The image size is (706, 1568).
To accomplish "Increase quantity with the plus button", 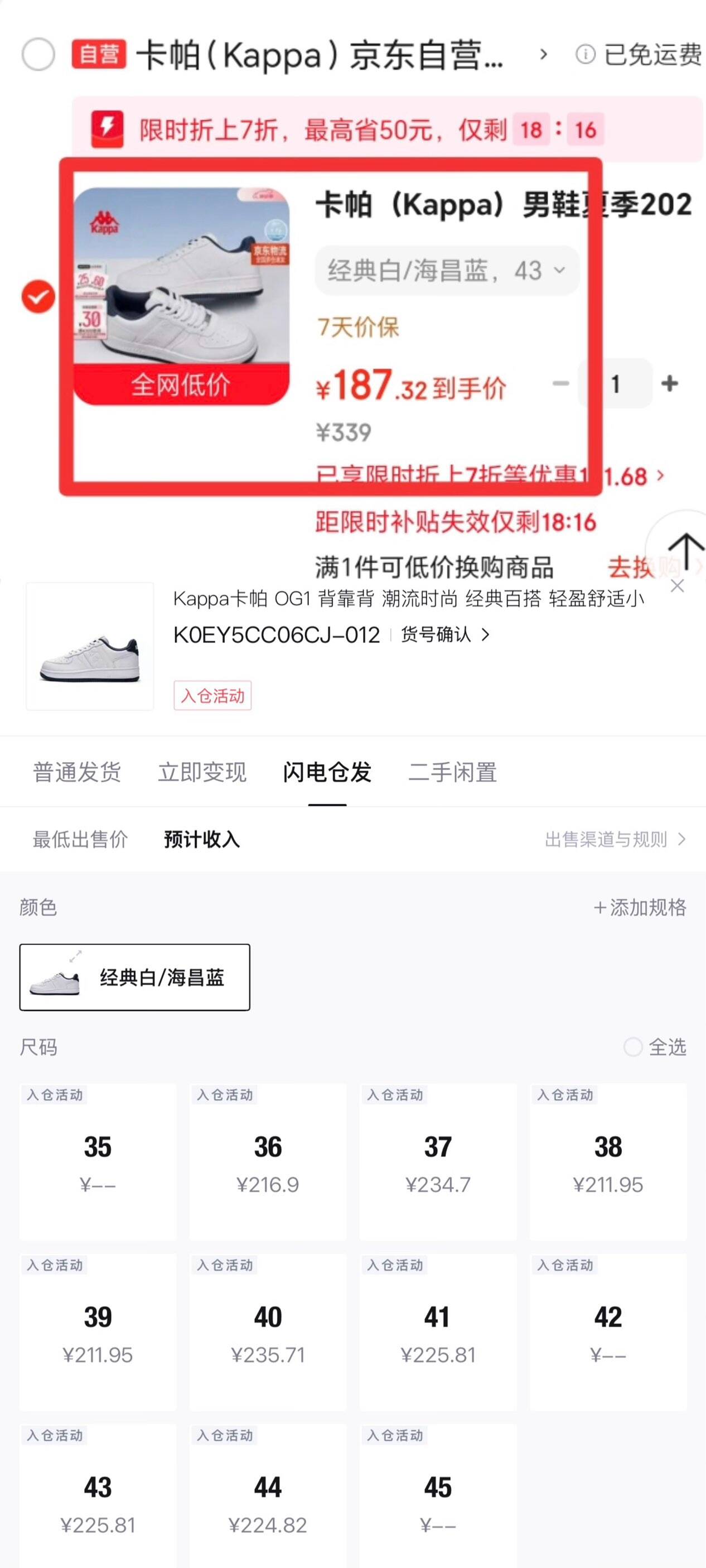I will (x=670, y=383).
